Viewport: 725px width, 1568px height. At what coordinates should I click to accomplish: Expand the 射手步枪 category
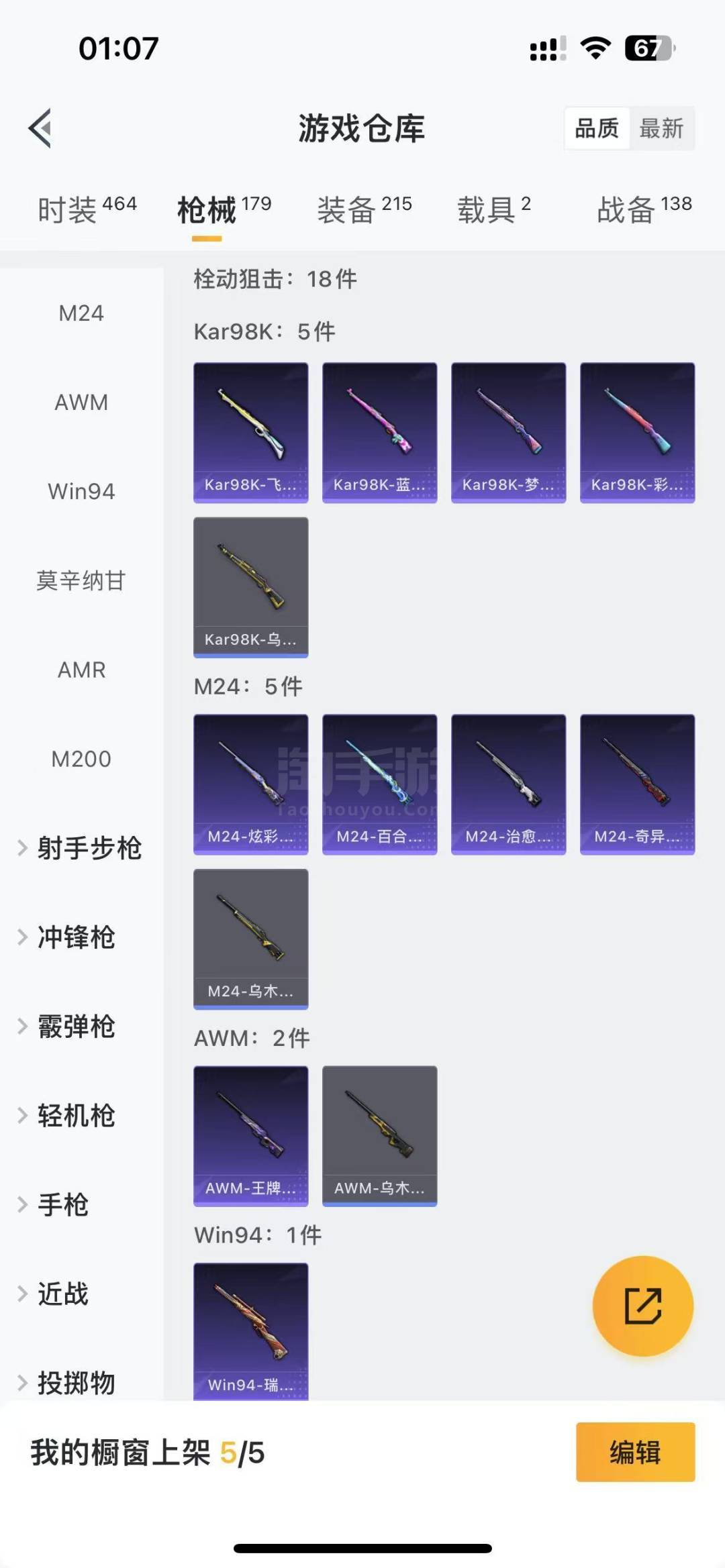(x=81, y=848)
